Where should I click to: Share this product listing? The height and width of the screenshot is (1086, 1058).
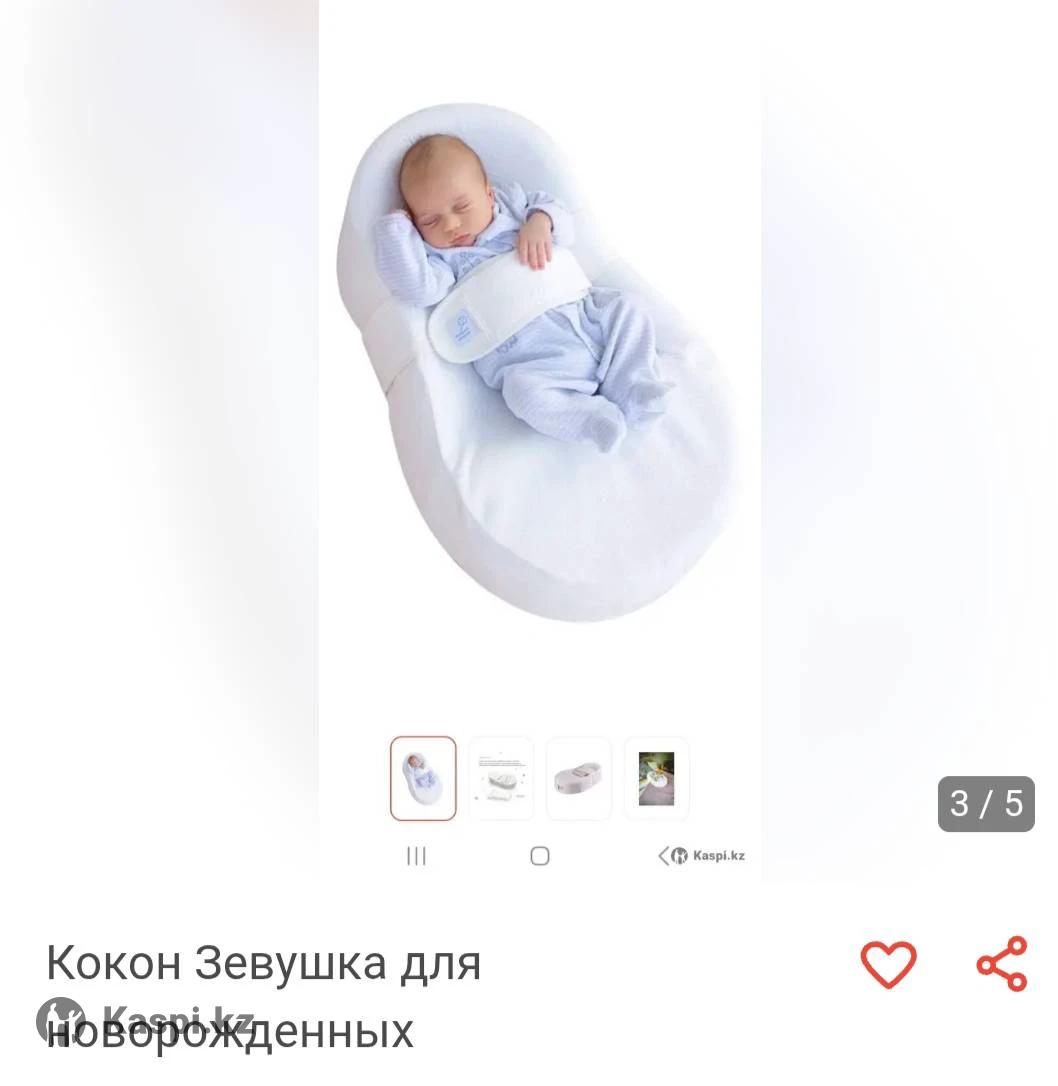pos(1002,964)
